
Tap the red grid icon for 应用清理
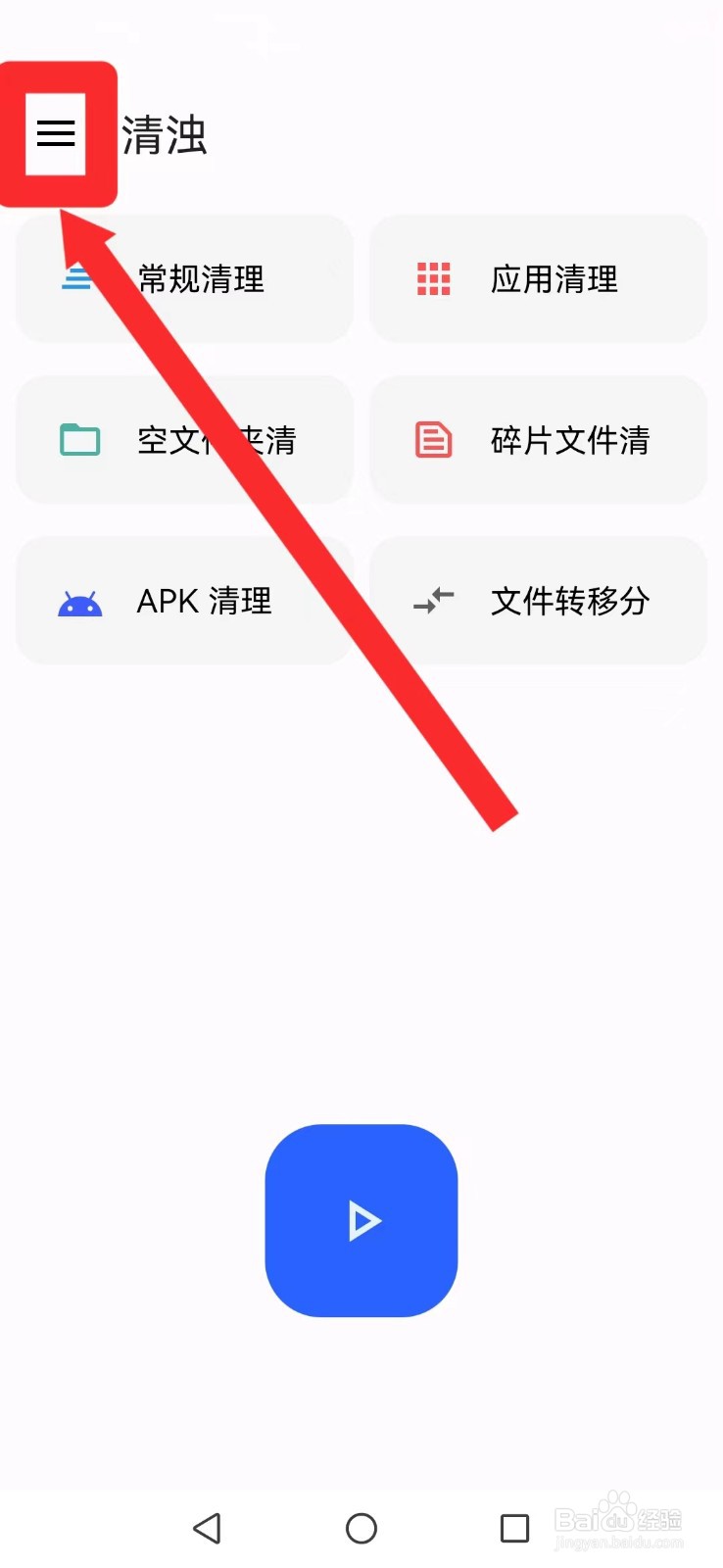tap(432, 279)
